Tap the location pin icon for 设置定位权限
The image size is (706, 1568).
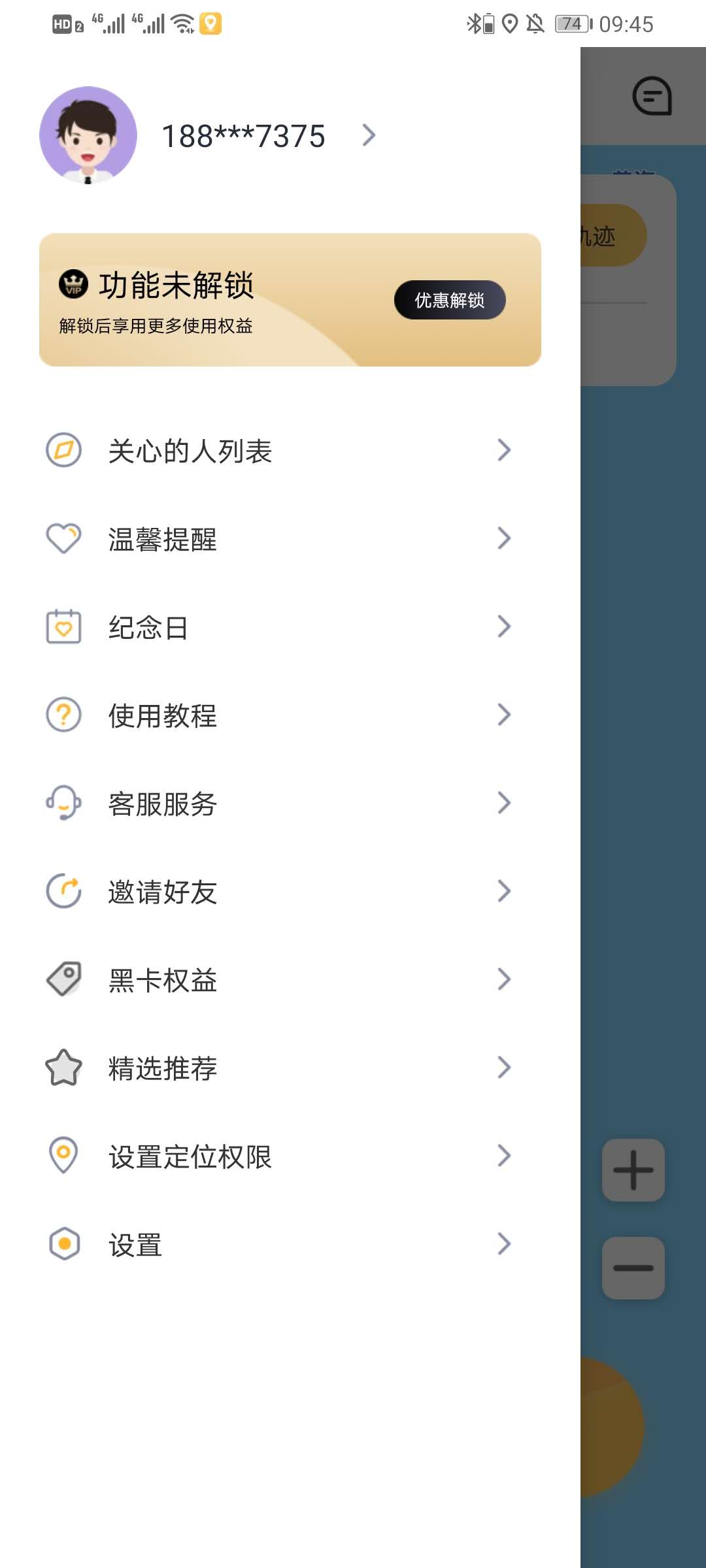point(63,1156)
